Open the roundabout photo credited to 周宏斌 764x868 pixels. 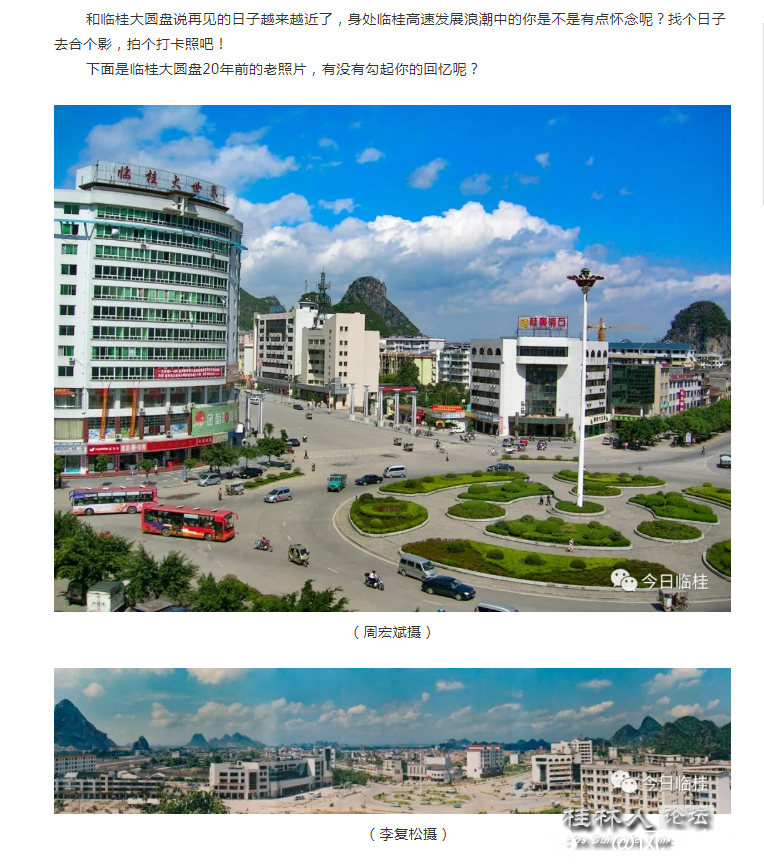[392, 358]
